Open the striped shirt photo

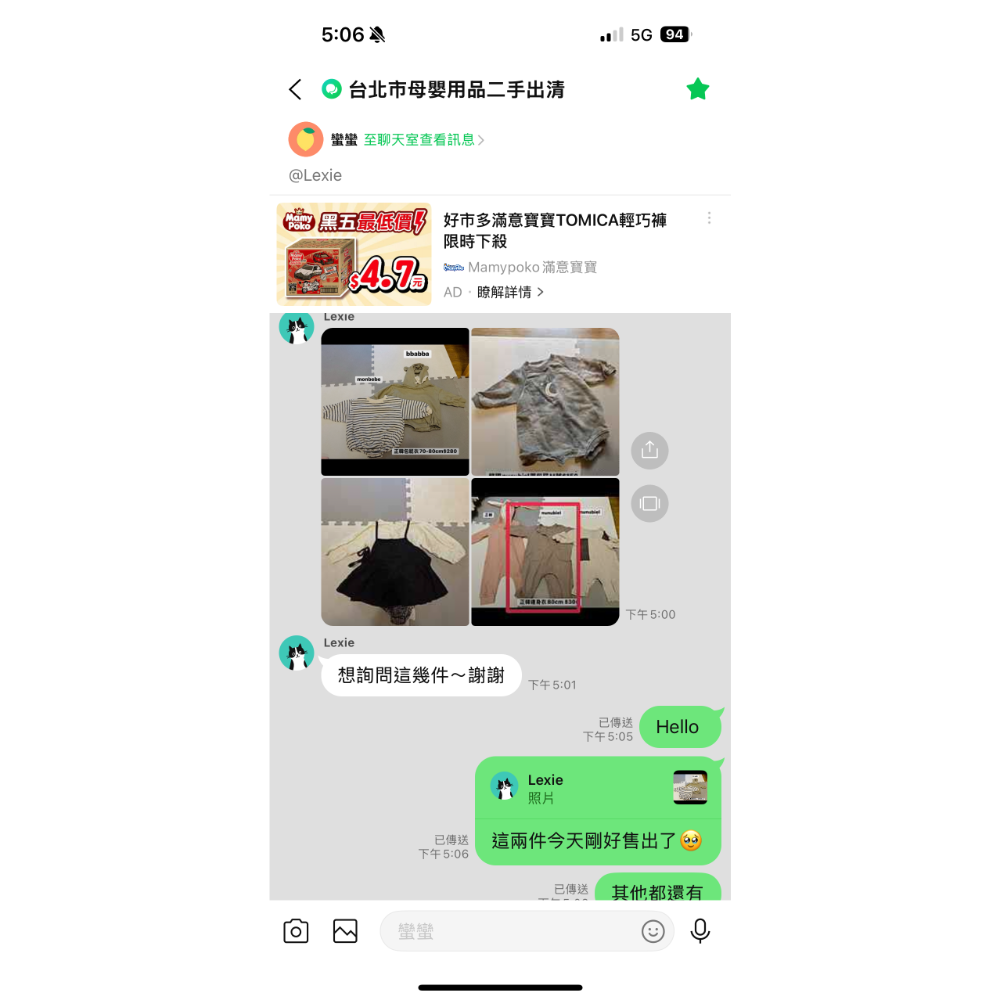[x=395, y=402]
